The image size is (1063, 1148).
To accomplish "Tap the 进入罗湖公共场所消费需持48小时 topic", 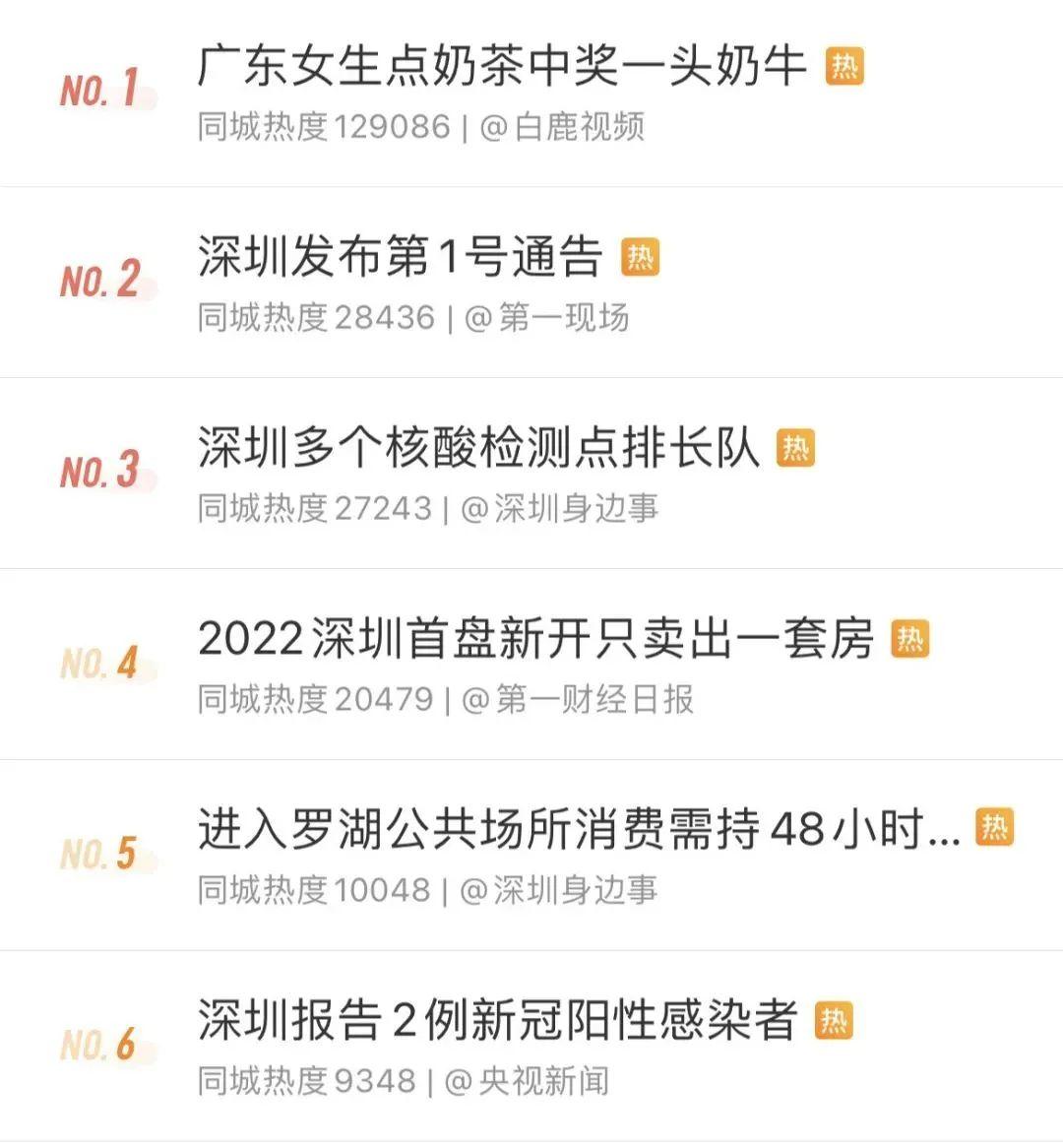I will click(x=579, y=830).
